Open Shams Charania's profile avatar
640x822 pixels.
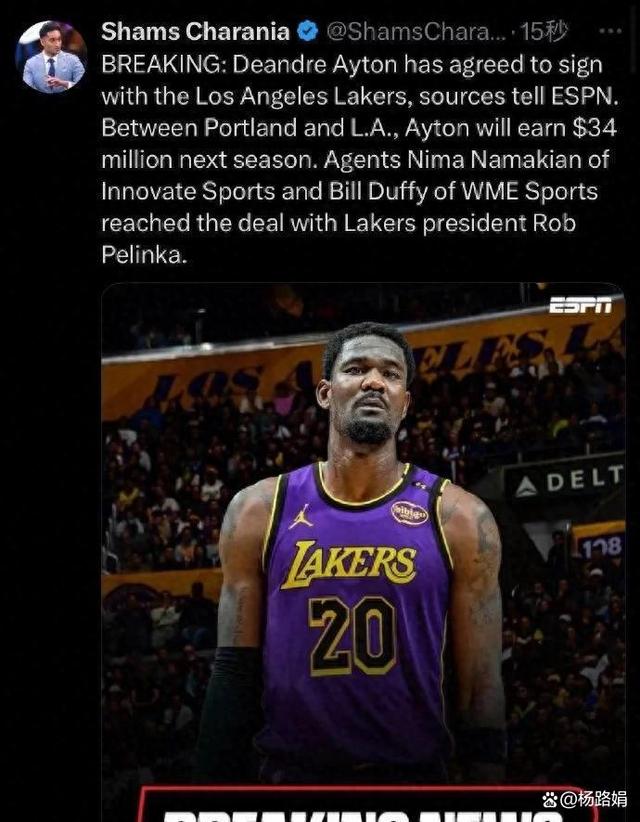coord(51,57)
